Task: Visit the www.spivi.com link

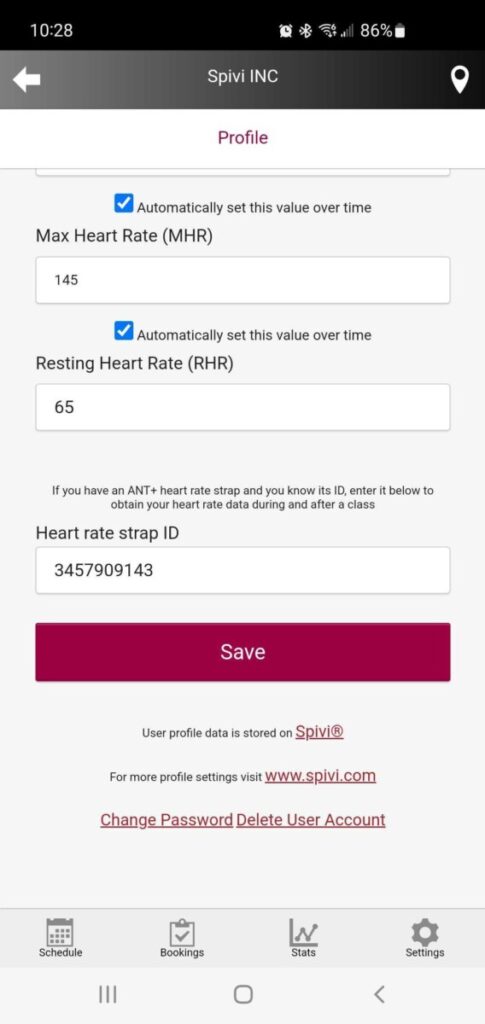Action: tap(321, 776)
